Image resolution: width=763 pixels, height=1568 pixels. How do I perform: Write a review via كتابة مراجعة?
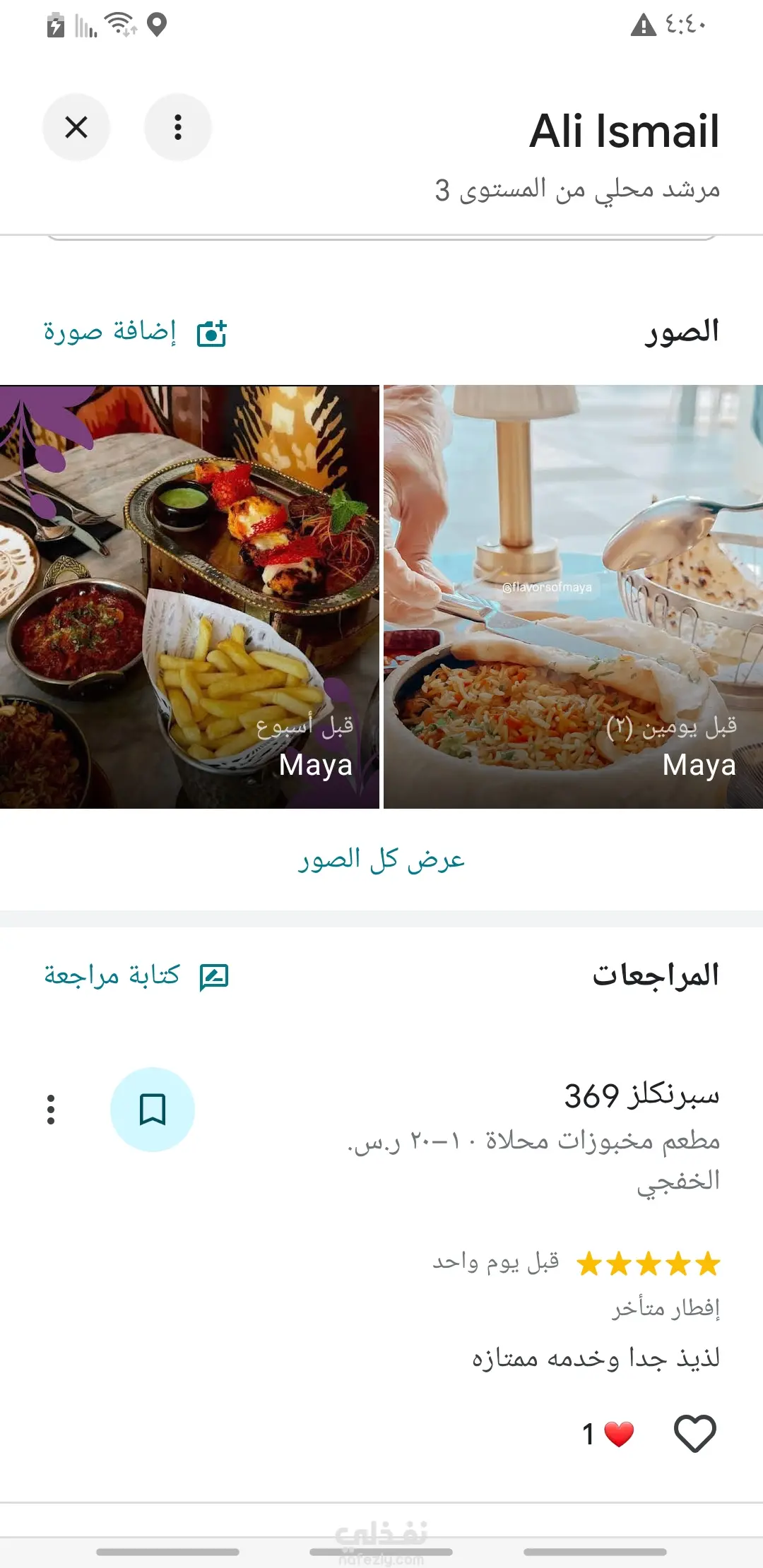coord(136,976)
